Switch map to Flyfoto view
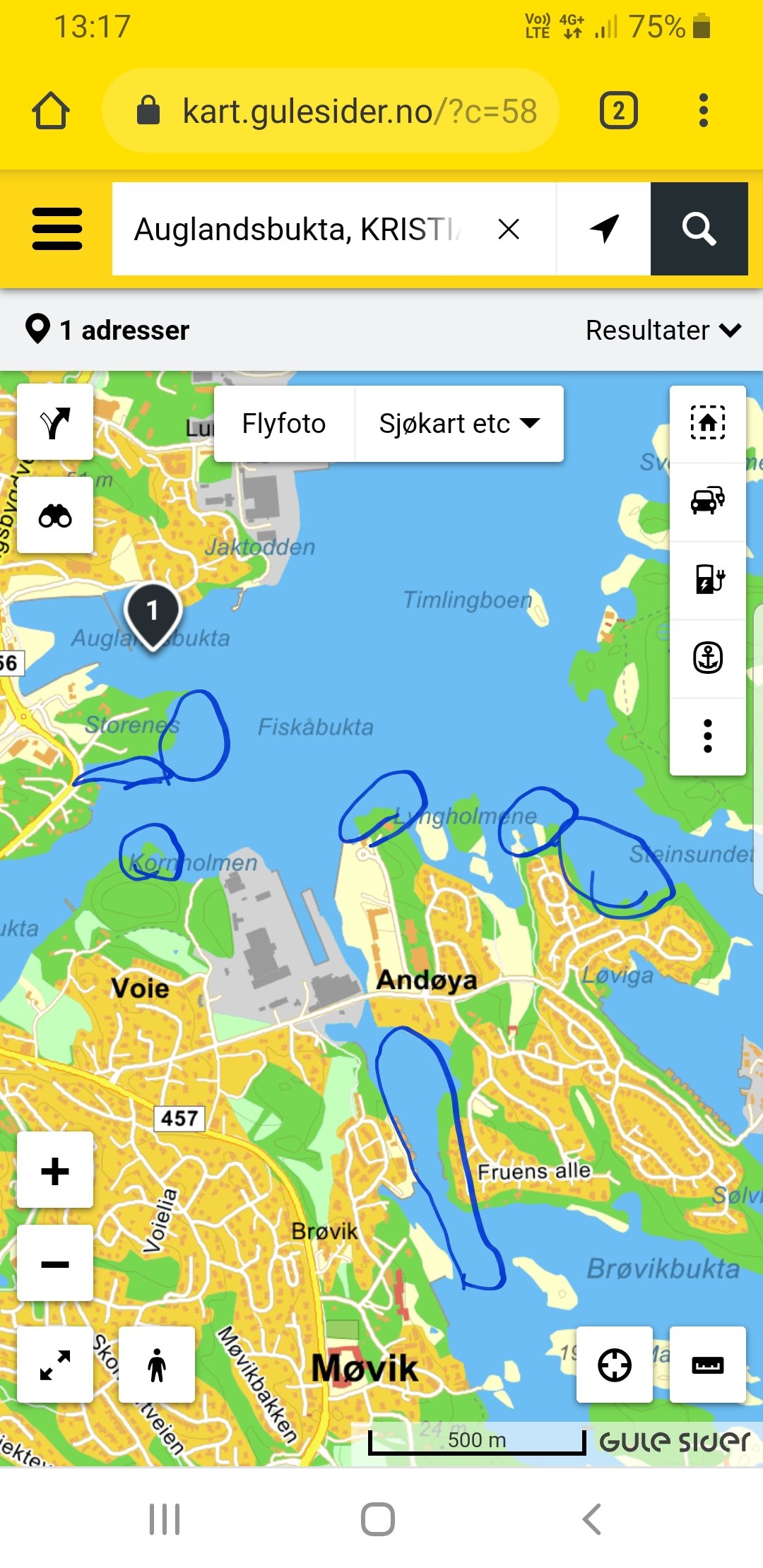The width and height of the screenshot is (763, 1568). tap(284, 424)
